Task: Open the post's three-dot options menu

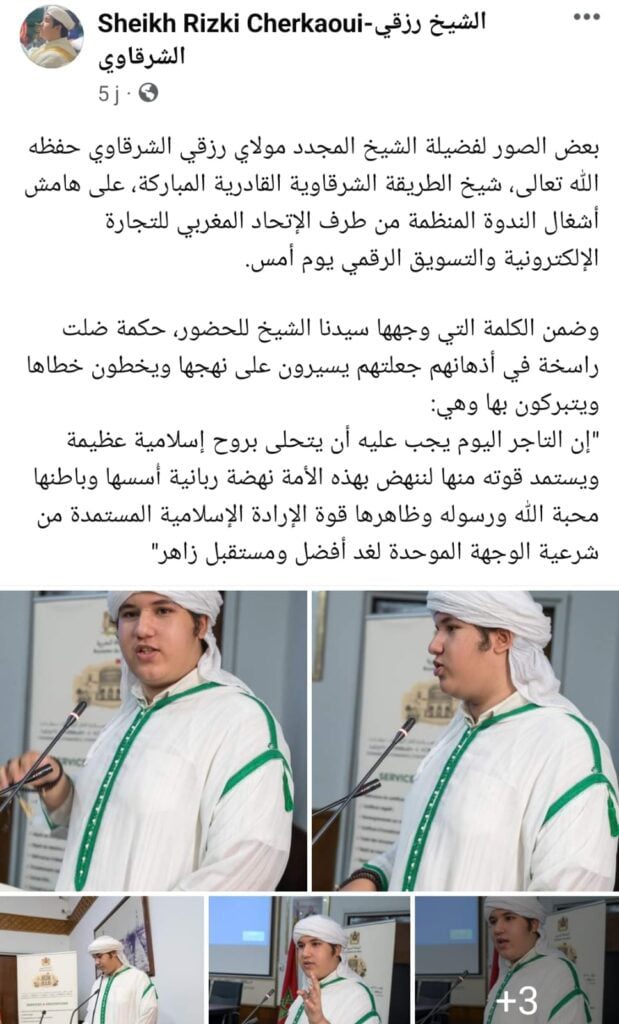Action: 586,19
